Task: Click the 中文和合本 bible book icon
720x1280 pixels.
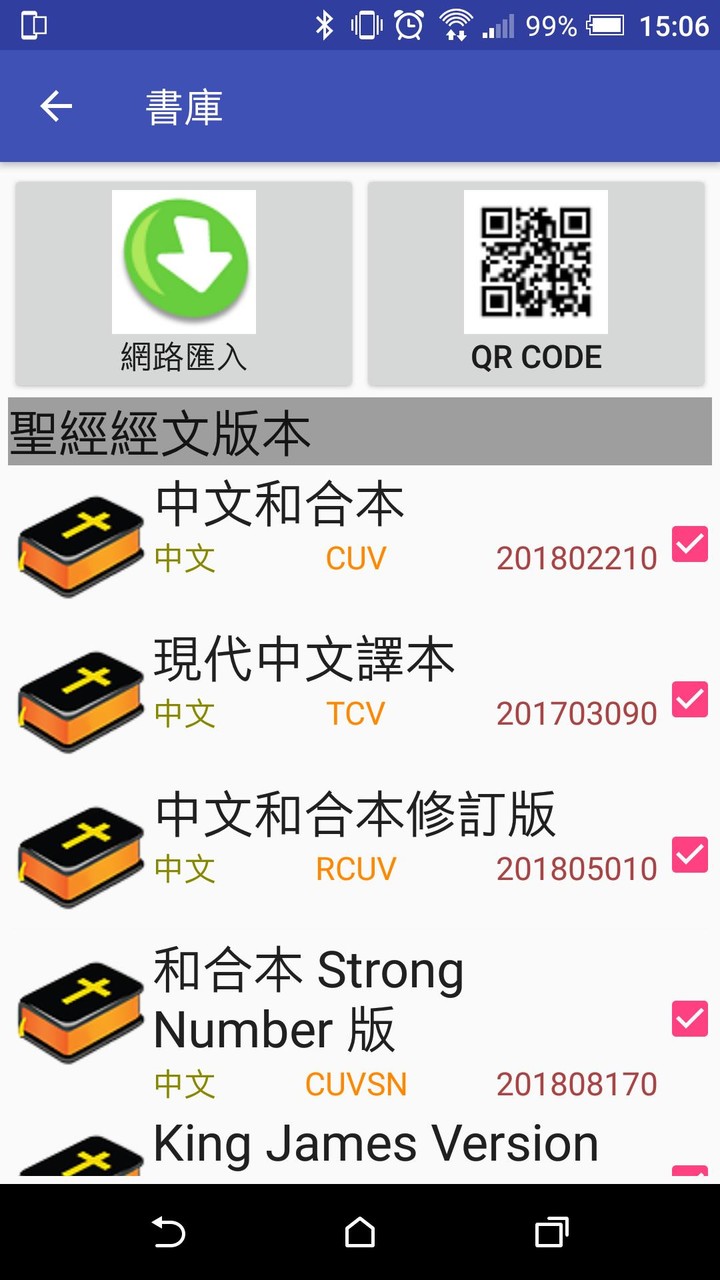Action: point(80,540)
